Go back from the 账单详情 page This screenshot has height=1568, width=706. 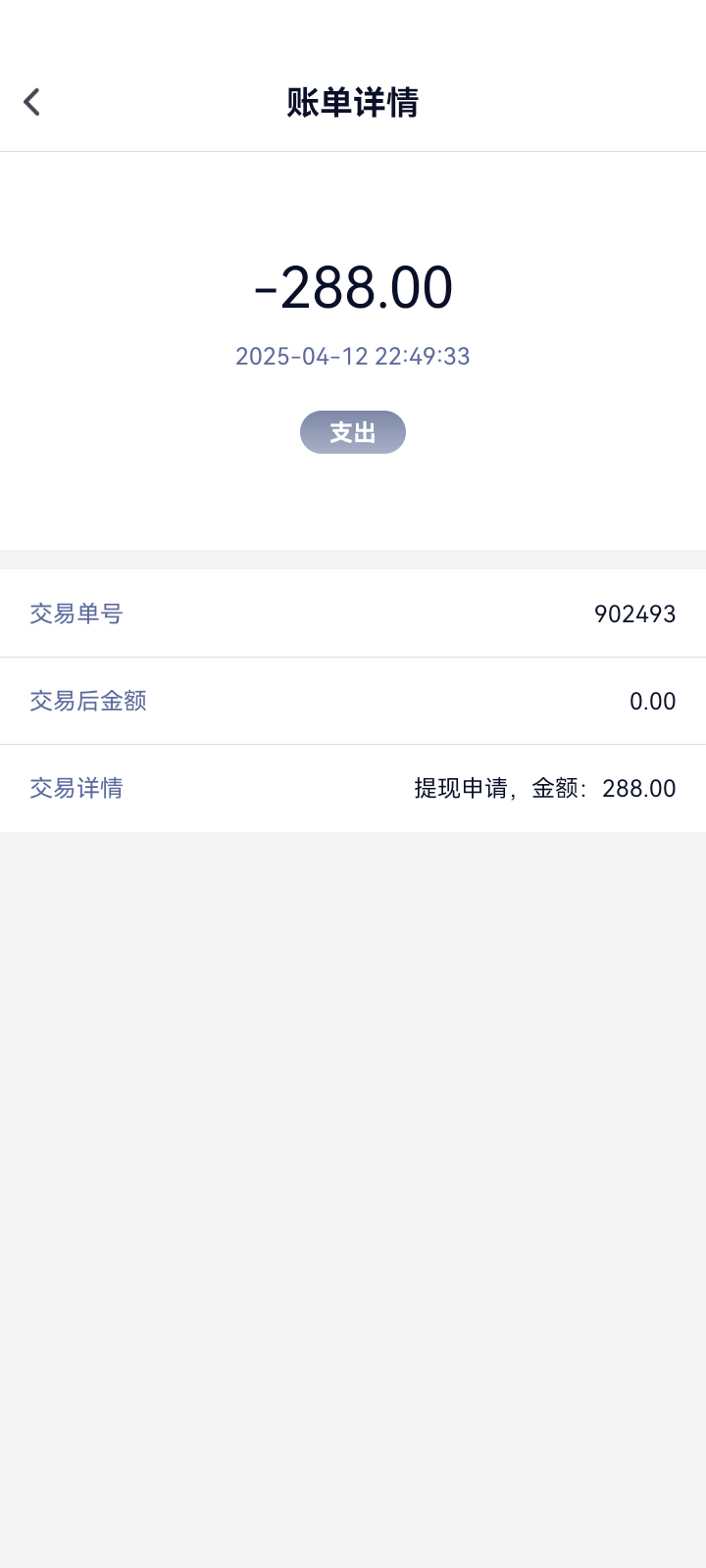point(32,102)
